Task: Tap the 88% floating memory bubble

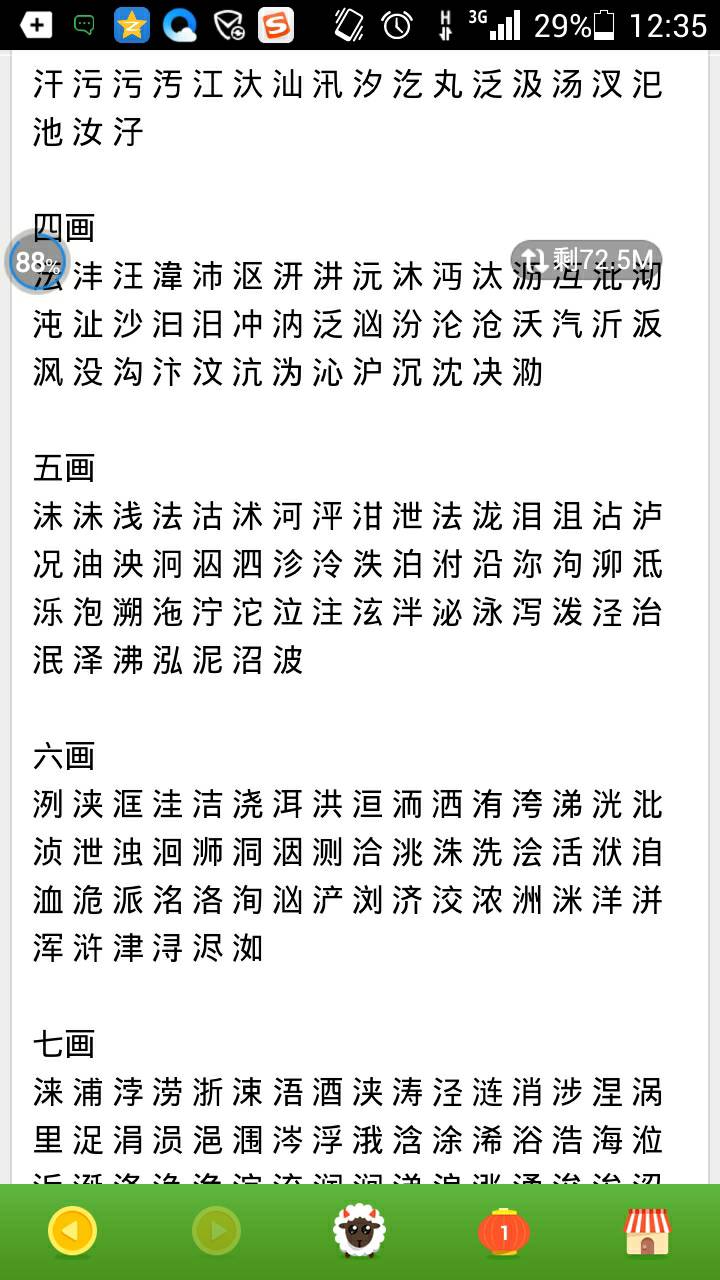Action: [x=37, y=262]
